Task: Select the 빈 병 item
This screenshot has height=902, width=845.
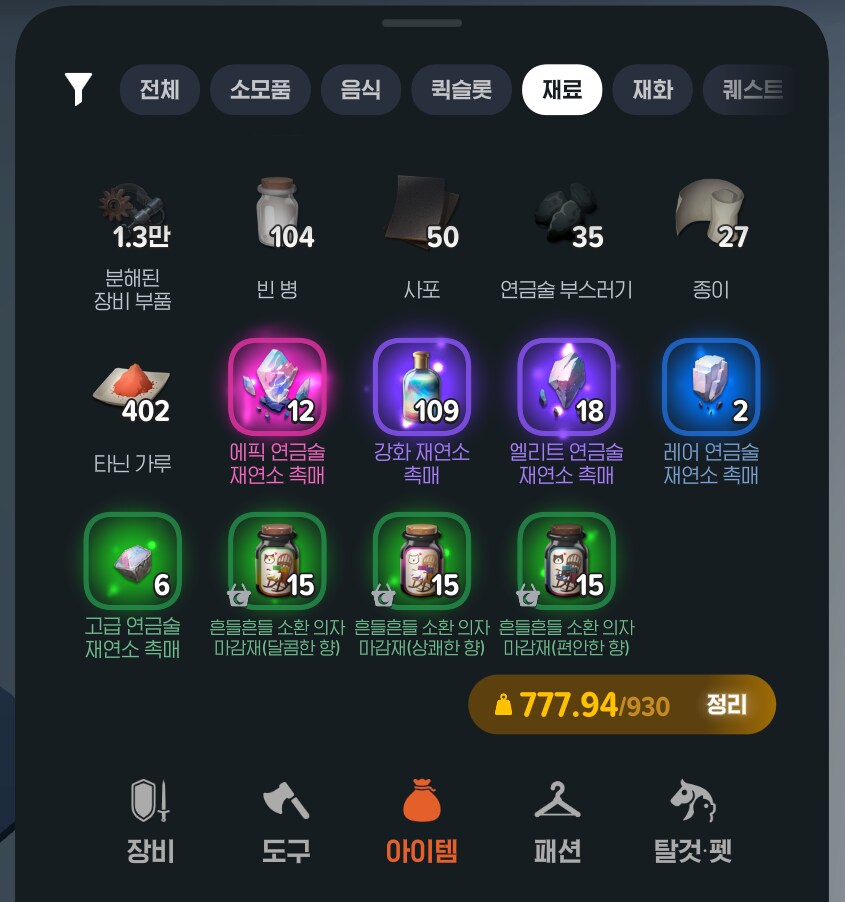Action: tap(277, 213)
